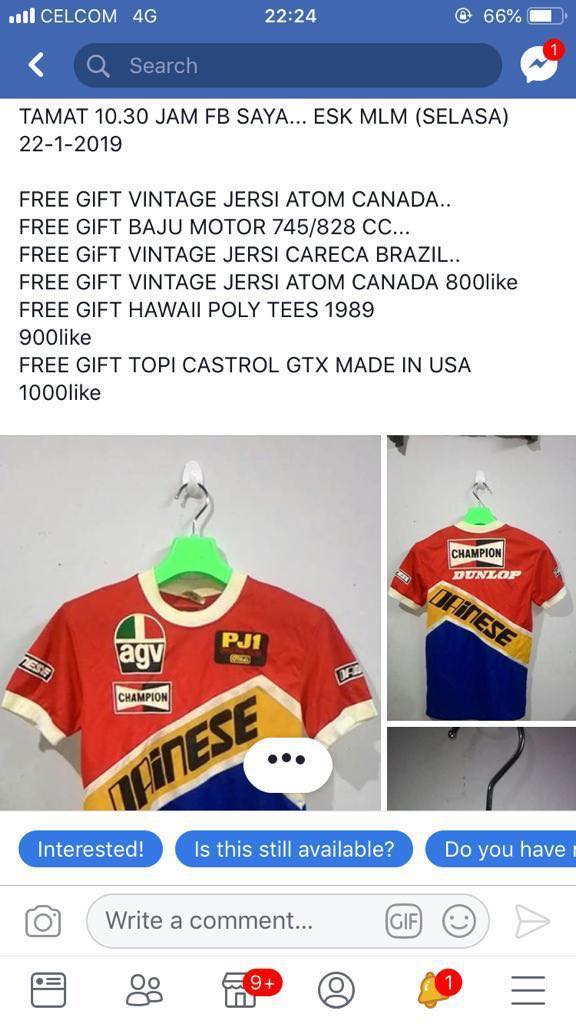Tap the camera icon to attach a photo
576x1024 pixels.
click(43, 921)
